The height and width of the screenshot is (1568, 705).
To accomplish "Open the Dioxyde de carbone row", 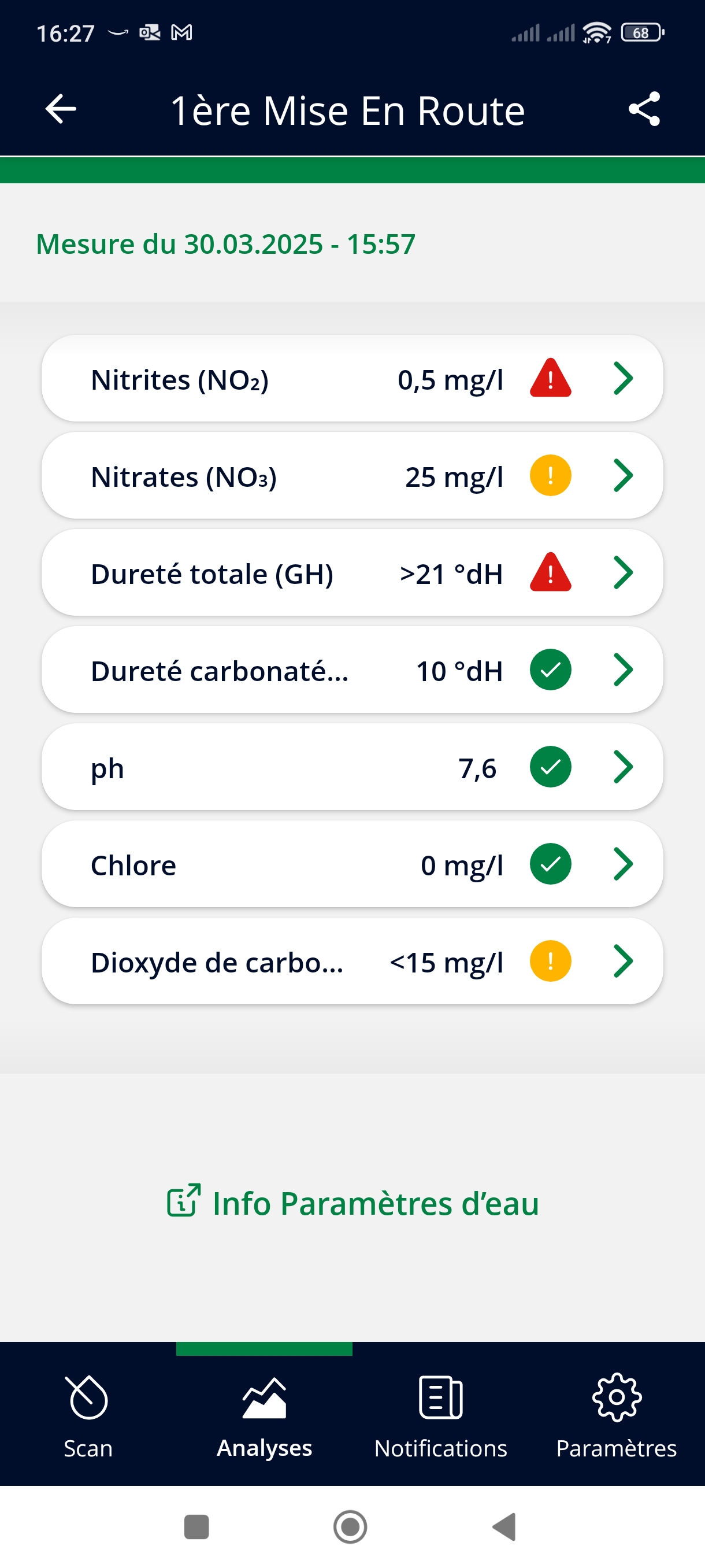I will (351, 961).
